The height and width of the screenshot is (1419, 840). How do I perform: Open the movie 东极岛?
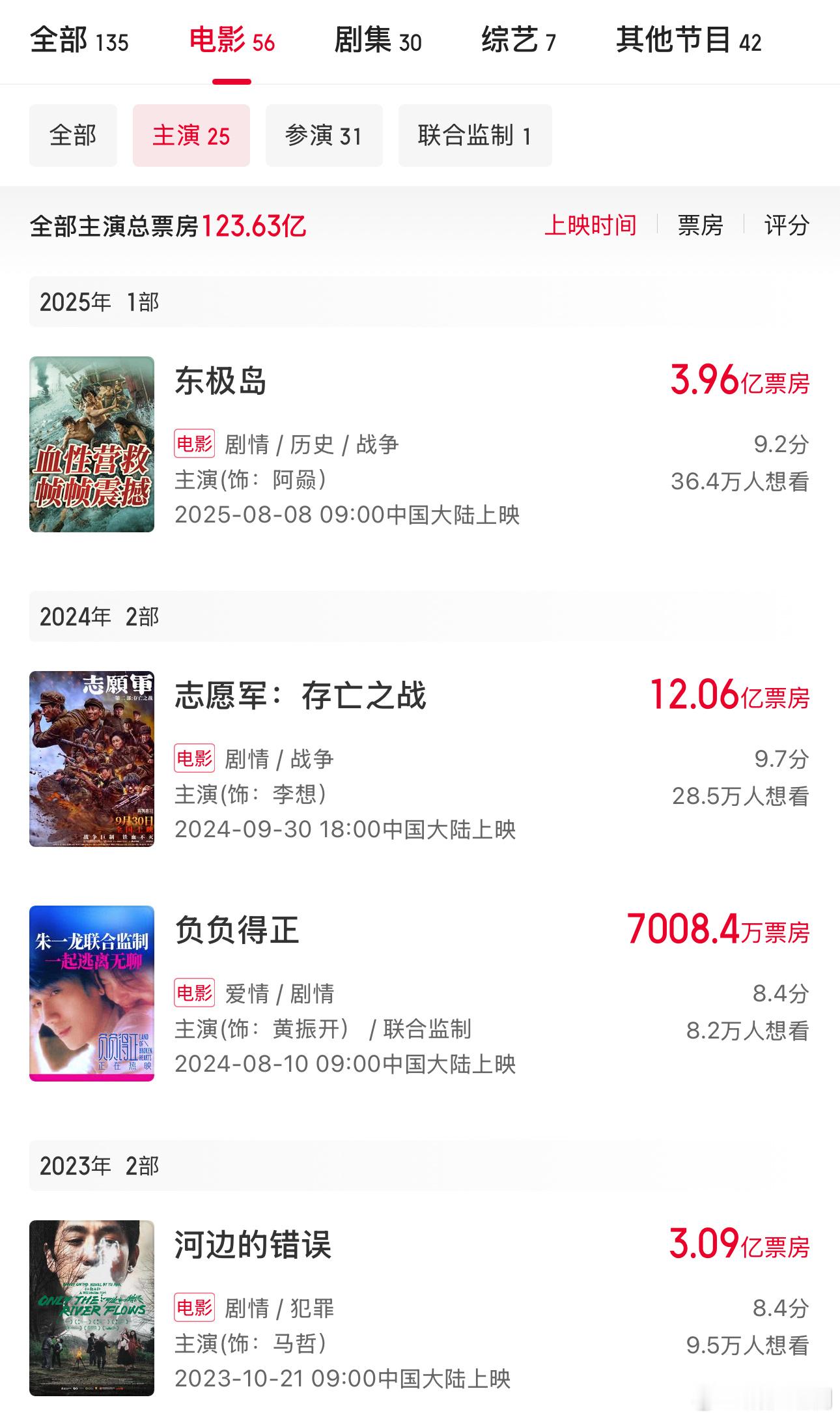click(x=221, y=381)
